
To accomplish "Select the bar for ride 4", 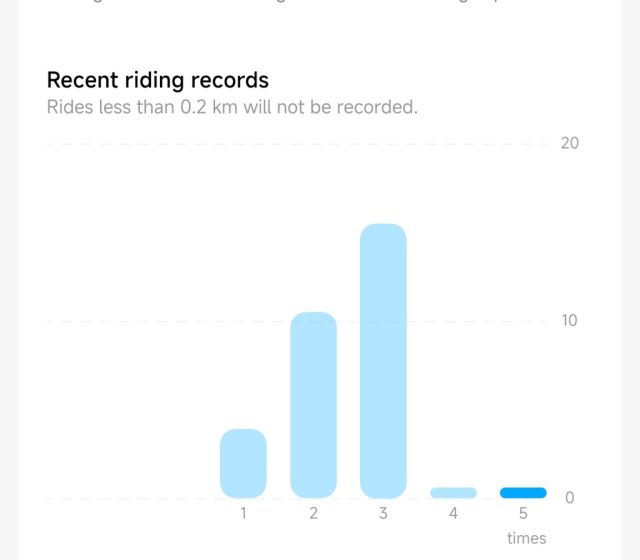I will [453, 492].
